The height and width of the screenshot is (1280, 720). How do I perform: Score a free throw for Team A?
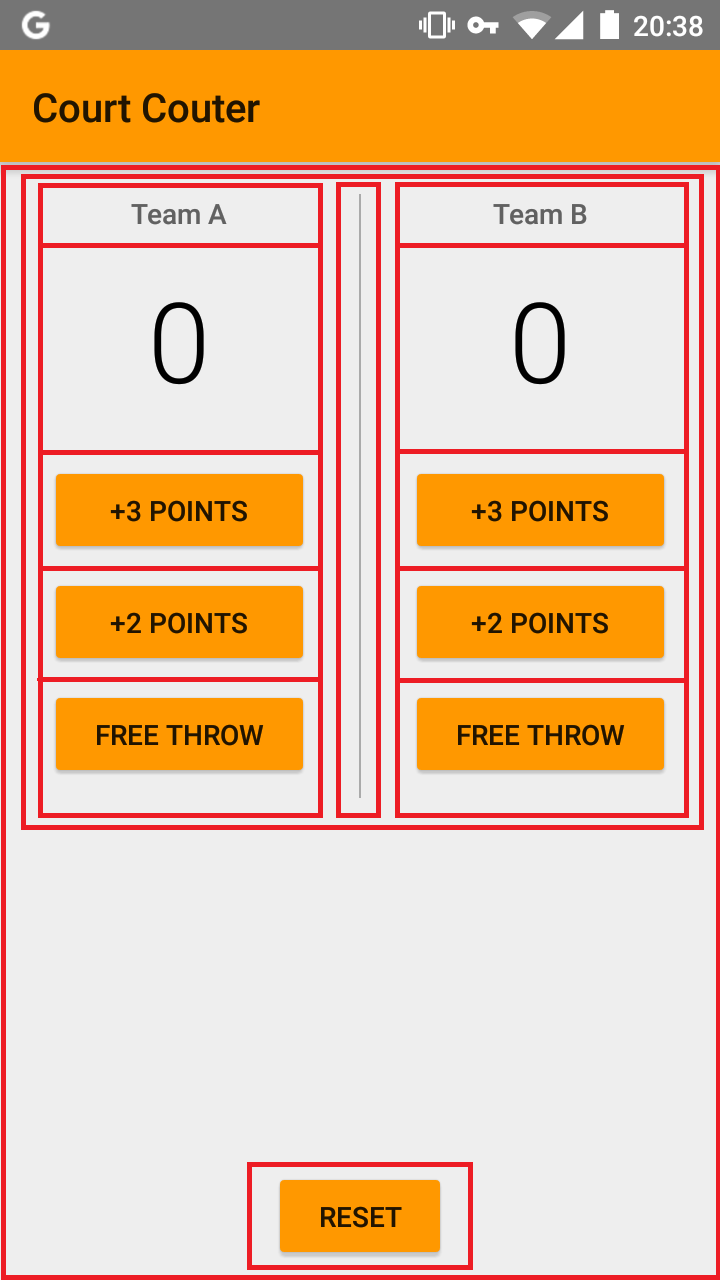(x=179, y=735)
